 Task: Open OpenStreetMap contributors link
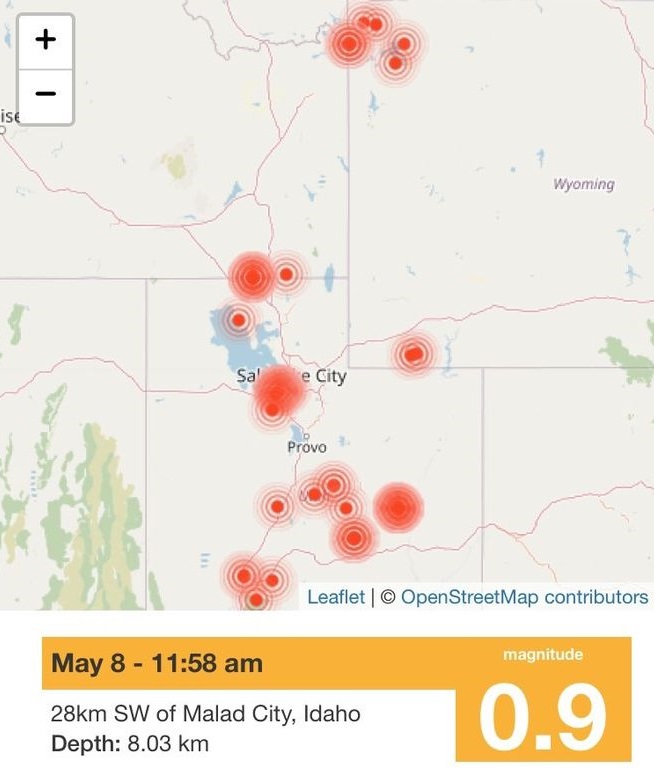524,597
